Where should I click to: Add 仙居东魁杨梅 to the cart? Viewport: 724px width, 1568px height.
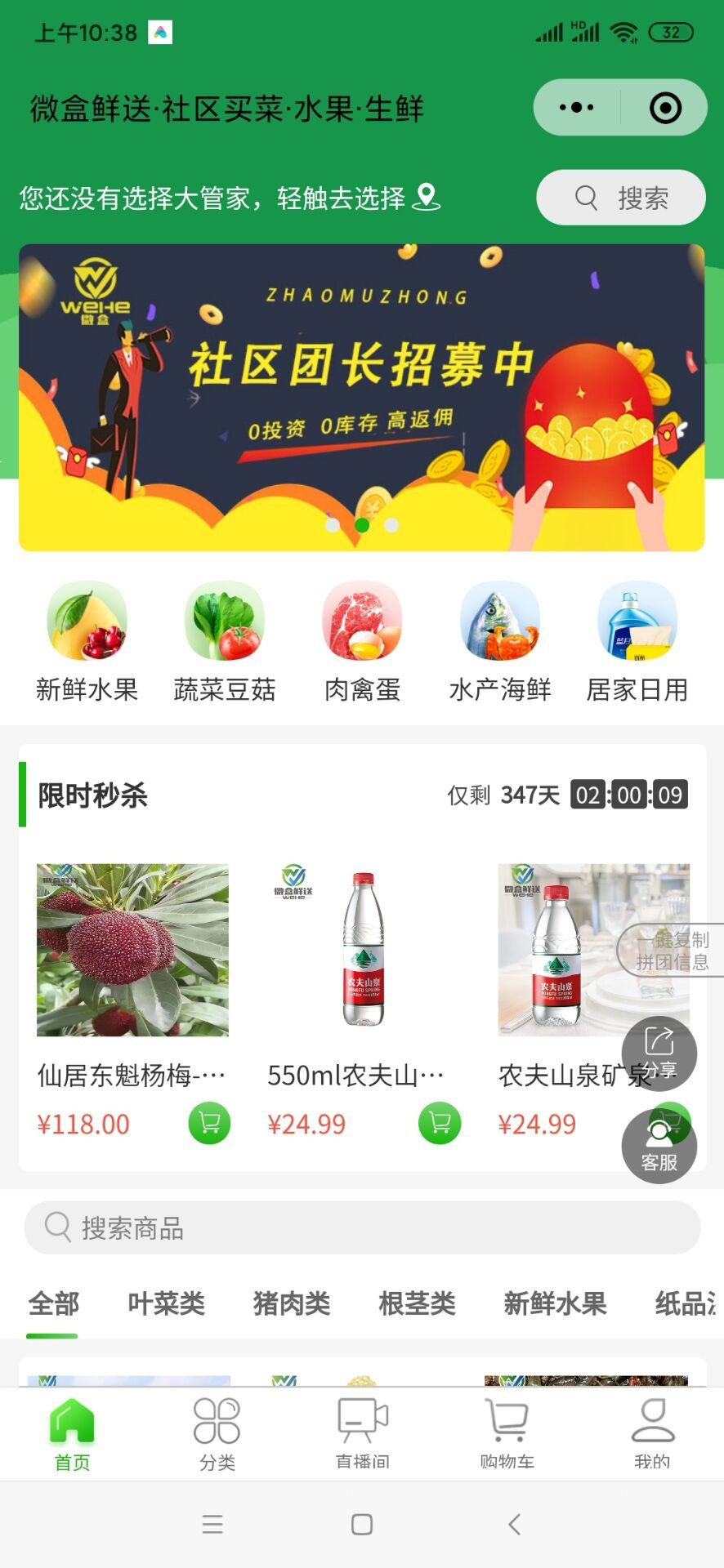click(x=209, y=1124)
